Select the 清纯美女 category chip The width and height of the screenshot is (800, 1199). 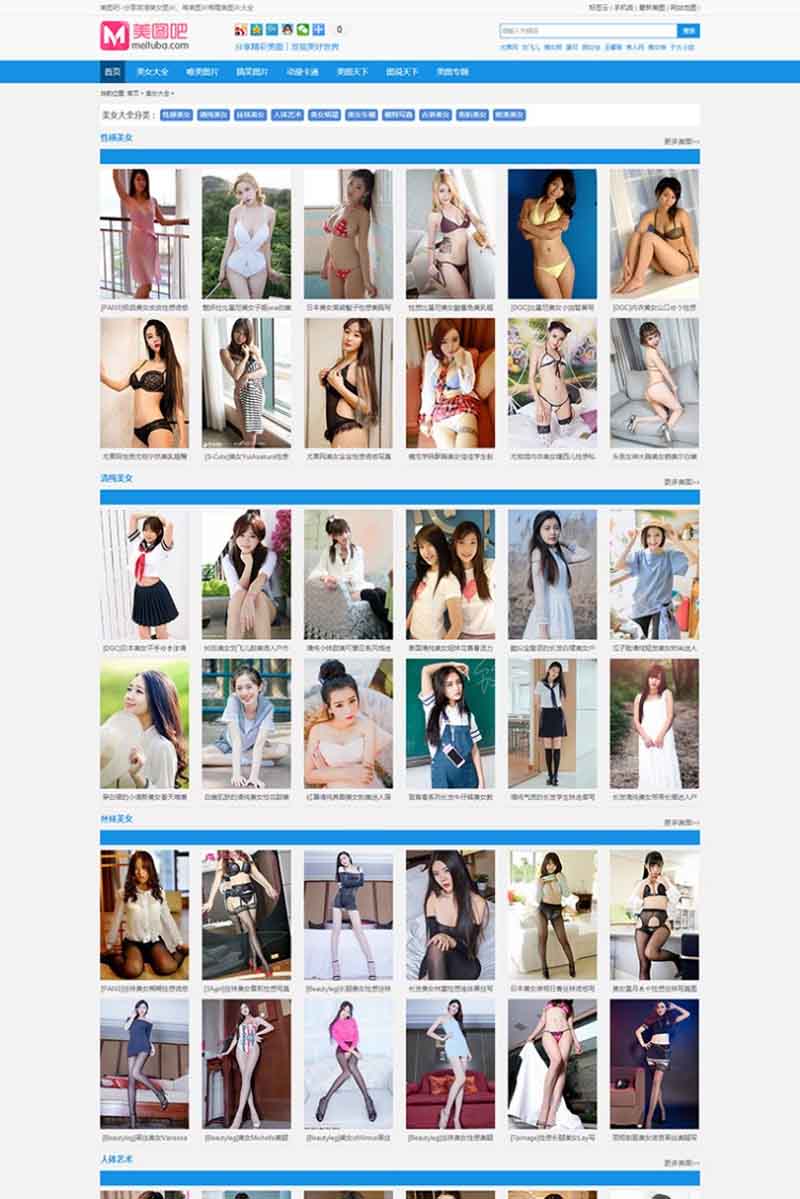(x=214, y=115)
